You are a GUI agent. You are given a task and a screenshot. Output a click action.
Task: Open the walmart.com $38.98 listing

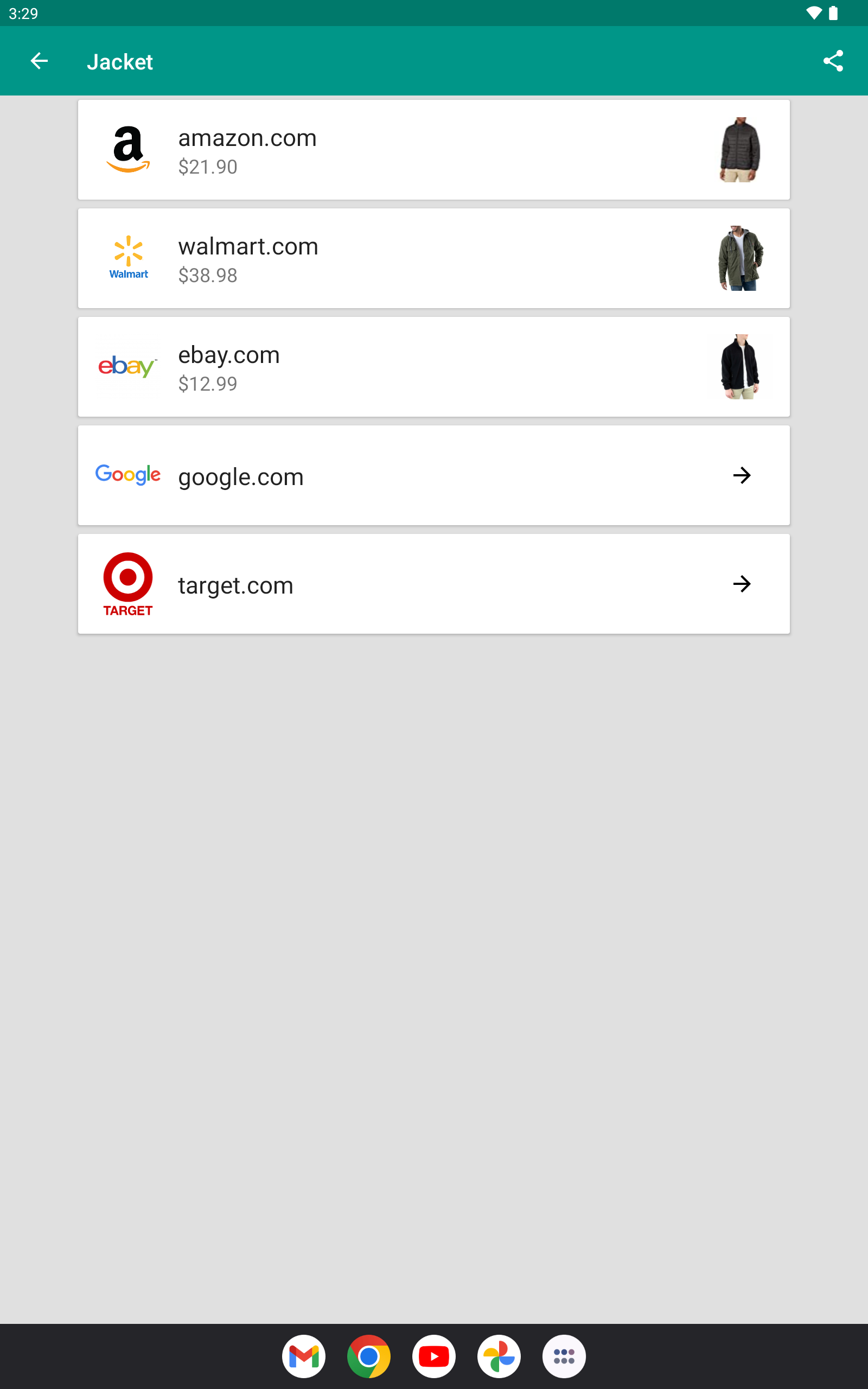coord(434,258)
